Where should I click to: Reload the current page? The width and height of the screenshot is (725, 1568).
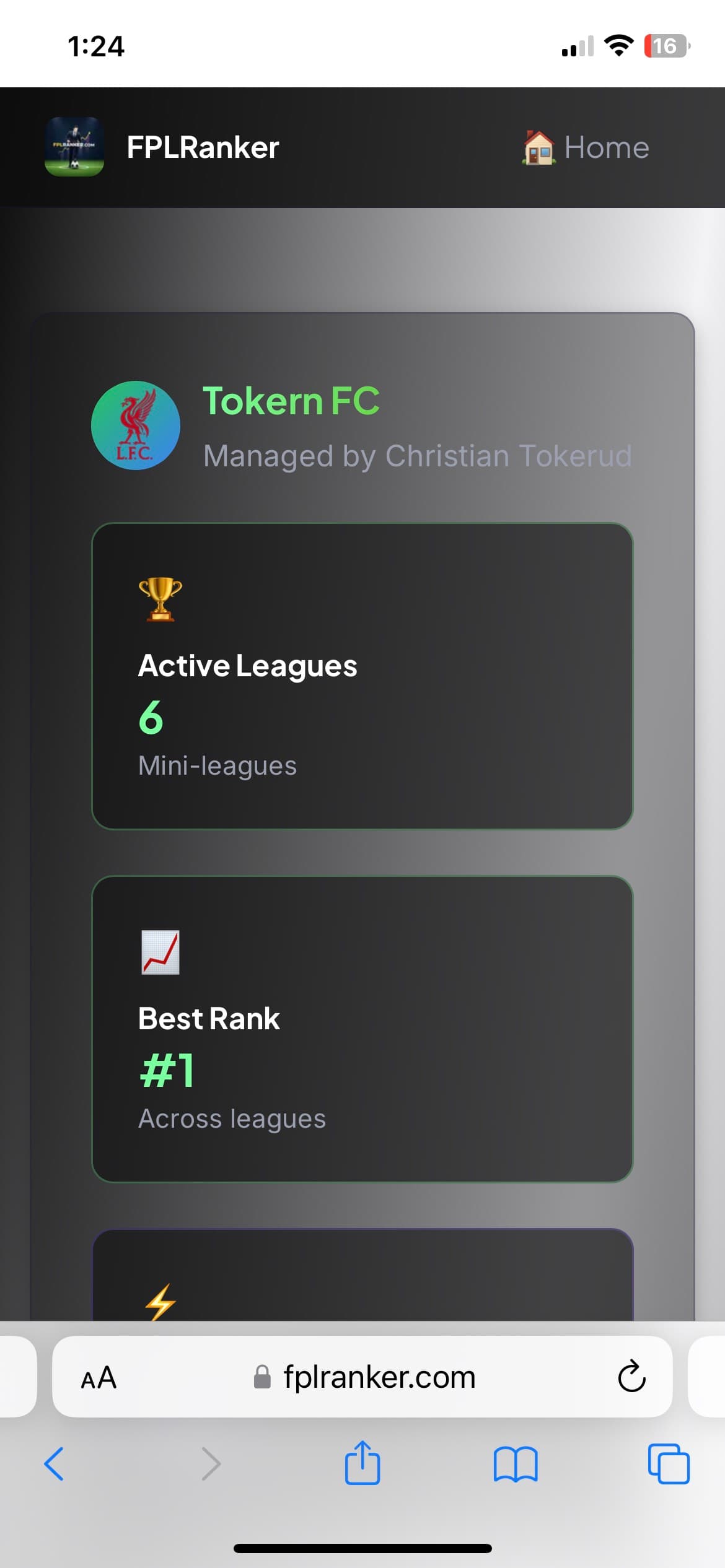point(631,1377)
